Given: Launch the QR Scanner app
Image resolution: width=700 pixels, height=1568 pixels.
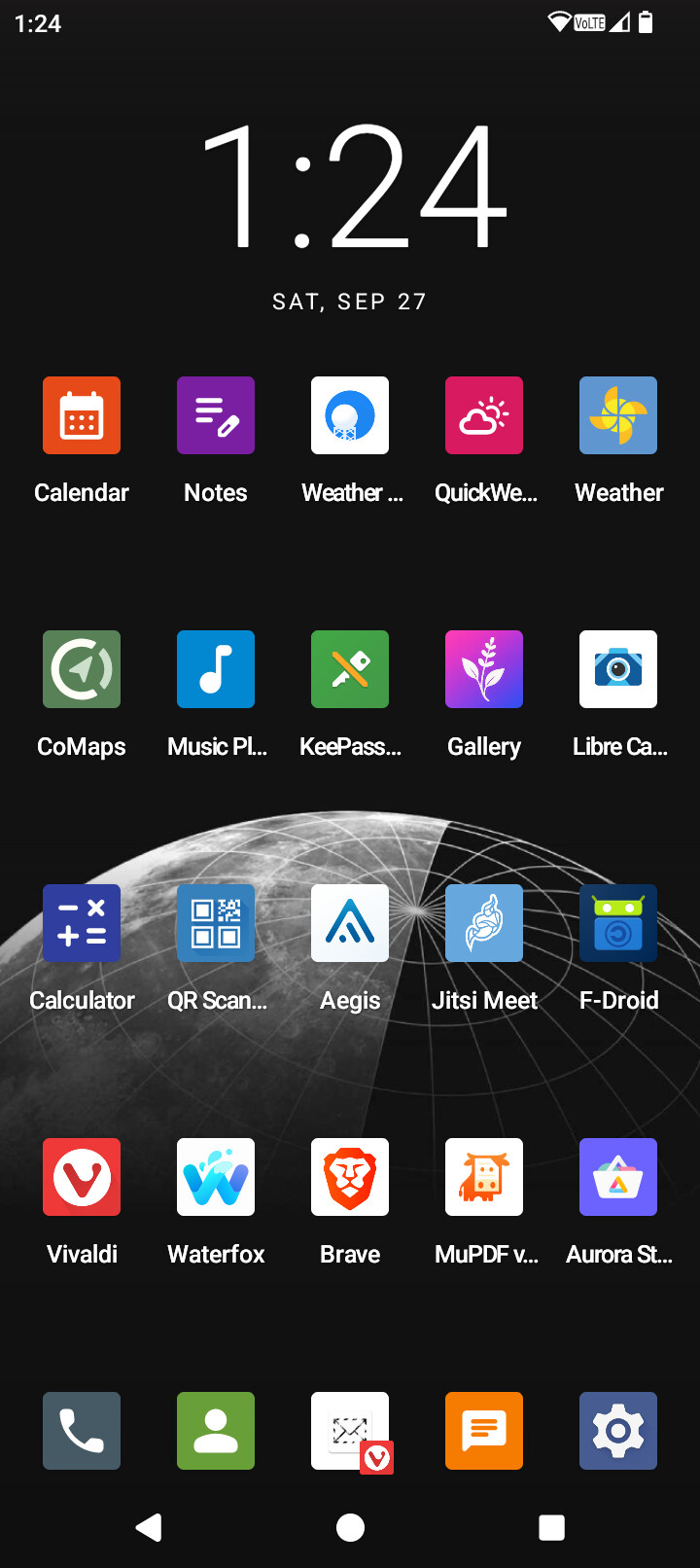Looking at the screenshot, I should click(x=216, y=923).
